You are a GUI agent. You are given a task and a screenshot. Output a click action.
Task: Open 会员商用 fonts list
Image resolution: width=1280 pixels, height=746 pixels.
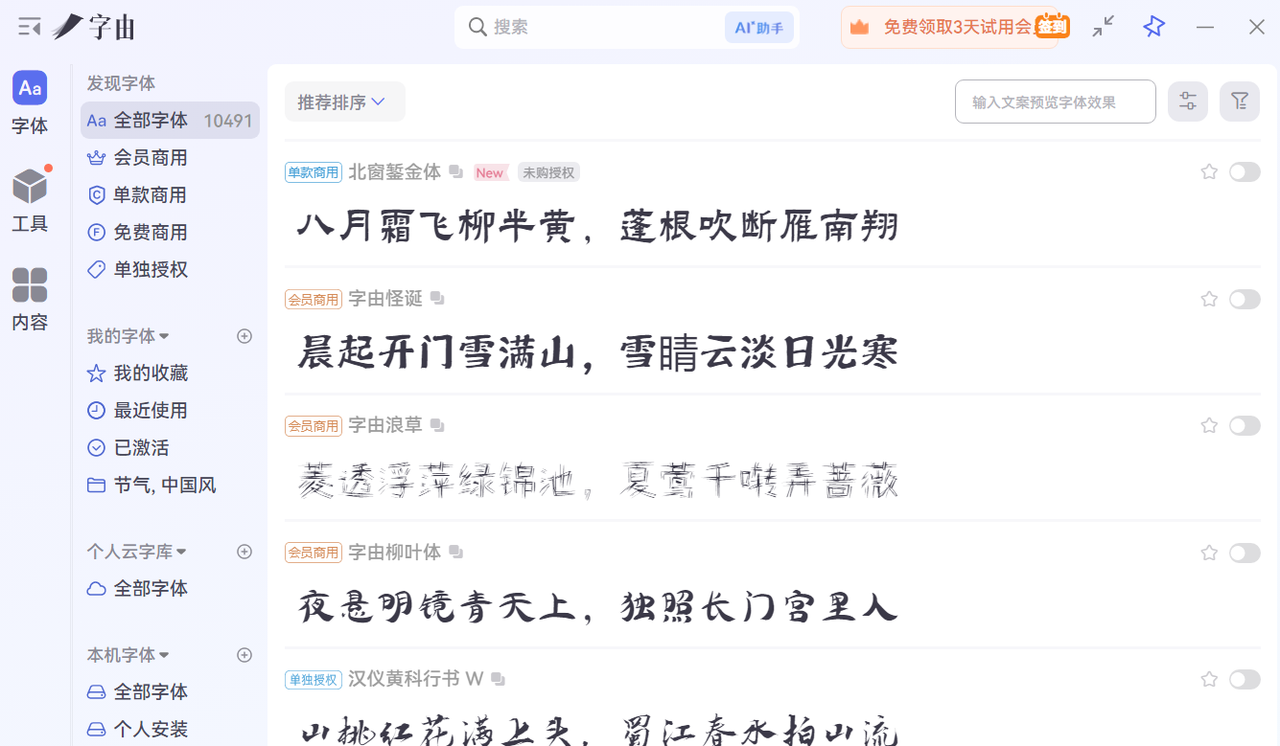(x=150, y=158)
